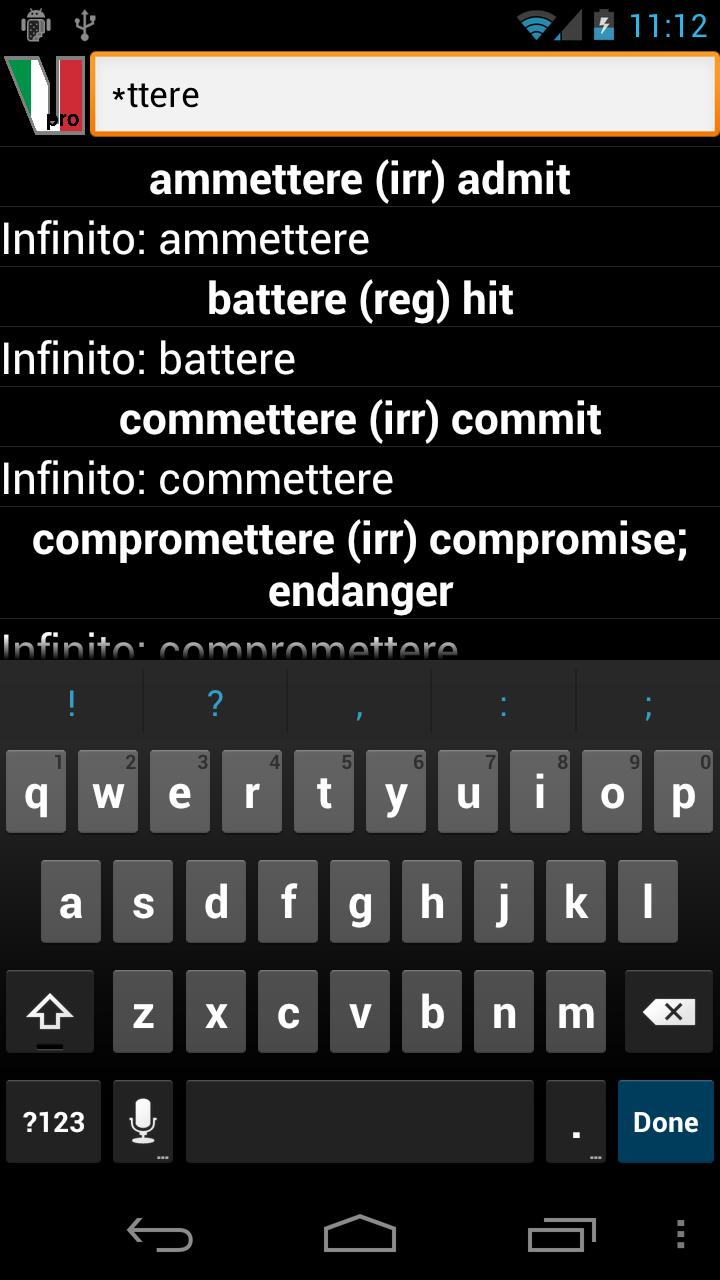This screenshot has width=720, height=1280.
Task: Select the Infinito: battere row
Action: coord(360,359)
